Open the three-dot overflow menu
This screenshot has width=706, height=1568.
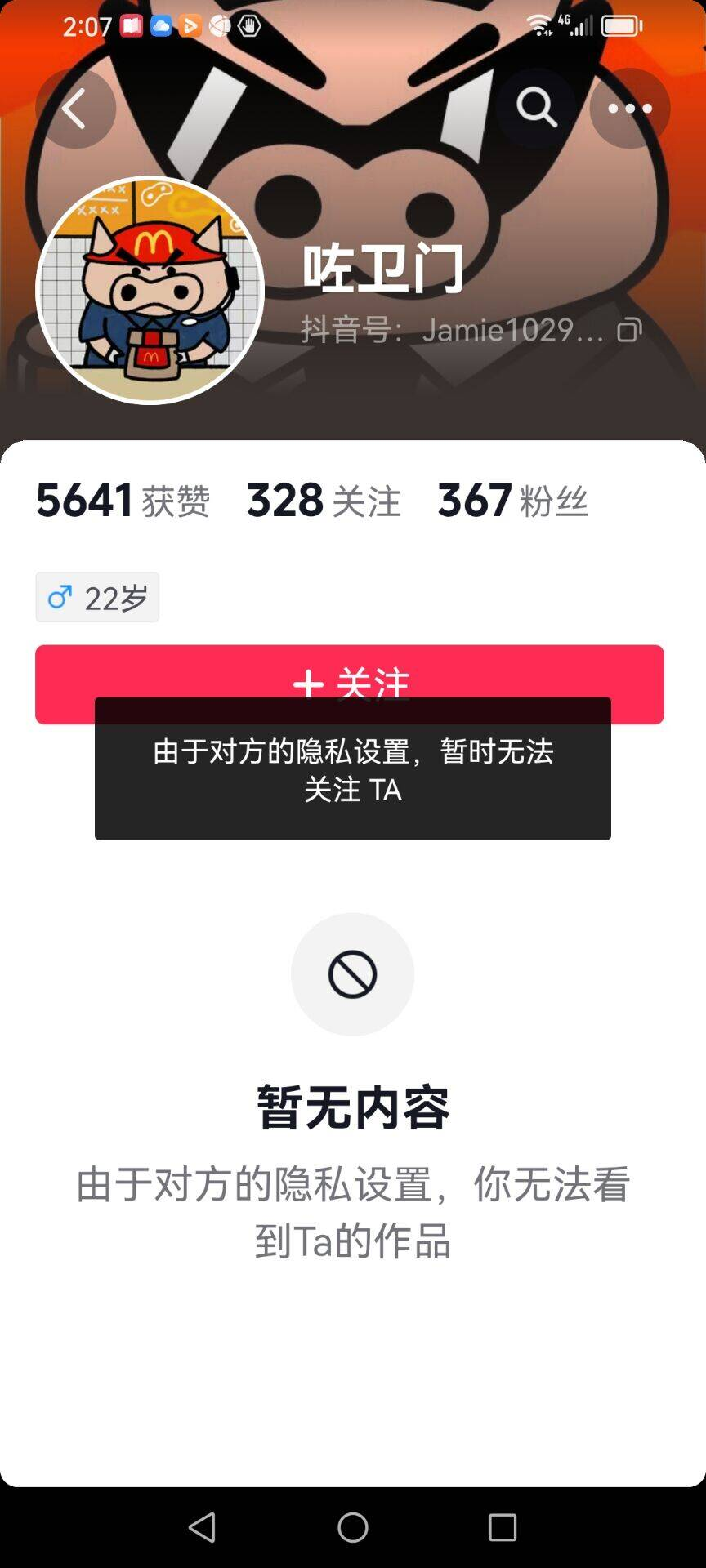630,108
